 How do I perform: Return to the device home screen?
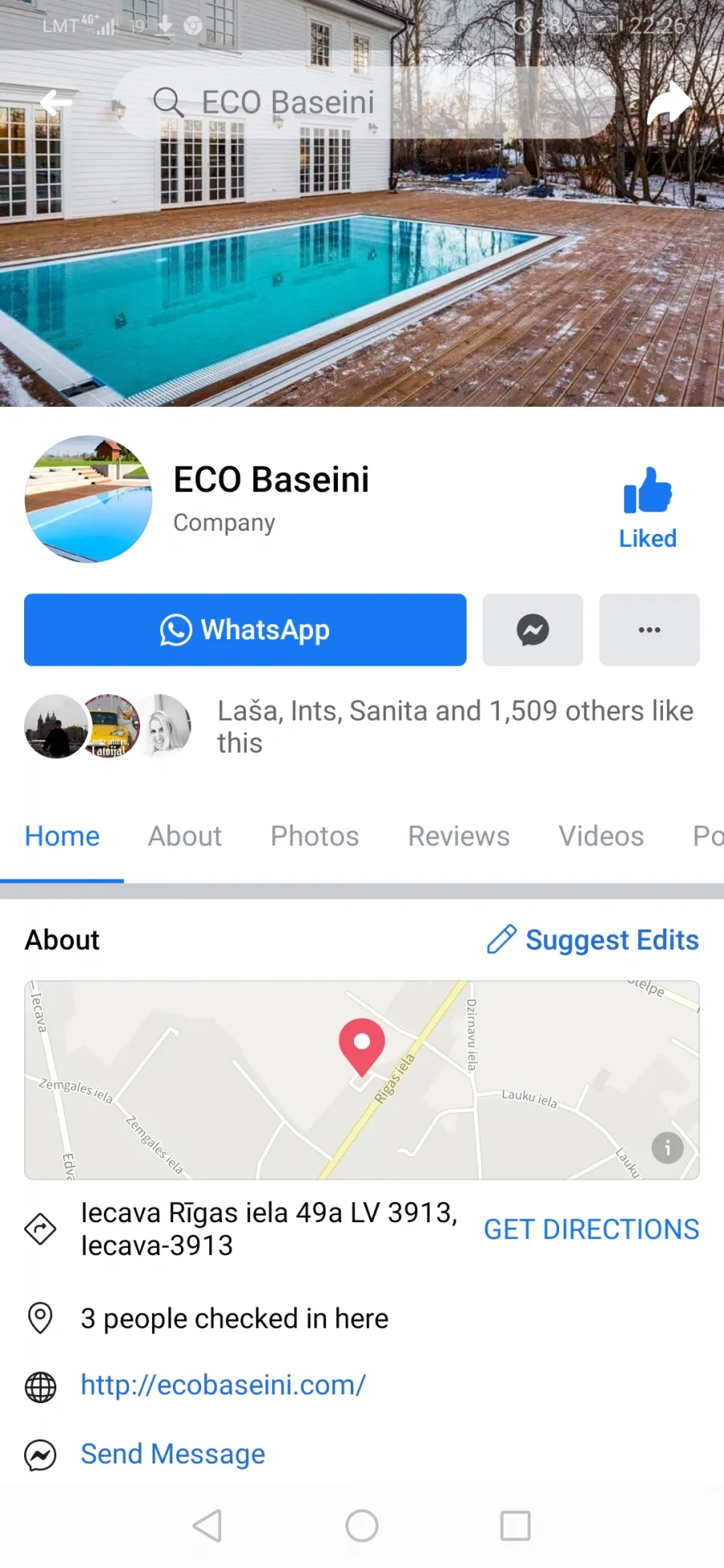tap(362, 1525)
